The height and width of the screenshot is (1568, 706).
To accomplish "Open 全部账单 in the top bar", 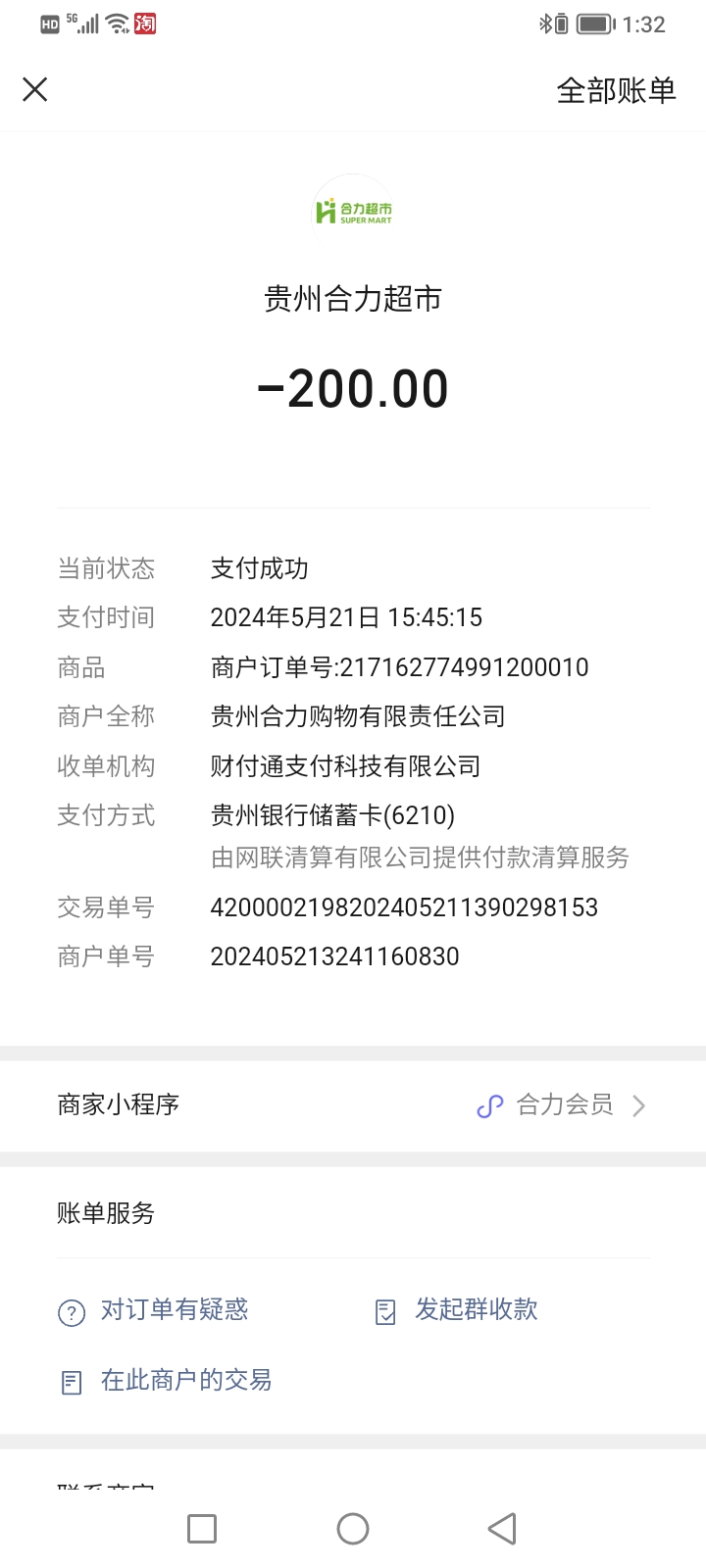I will [616, 91].
